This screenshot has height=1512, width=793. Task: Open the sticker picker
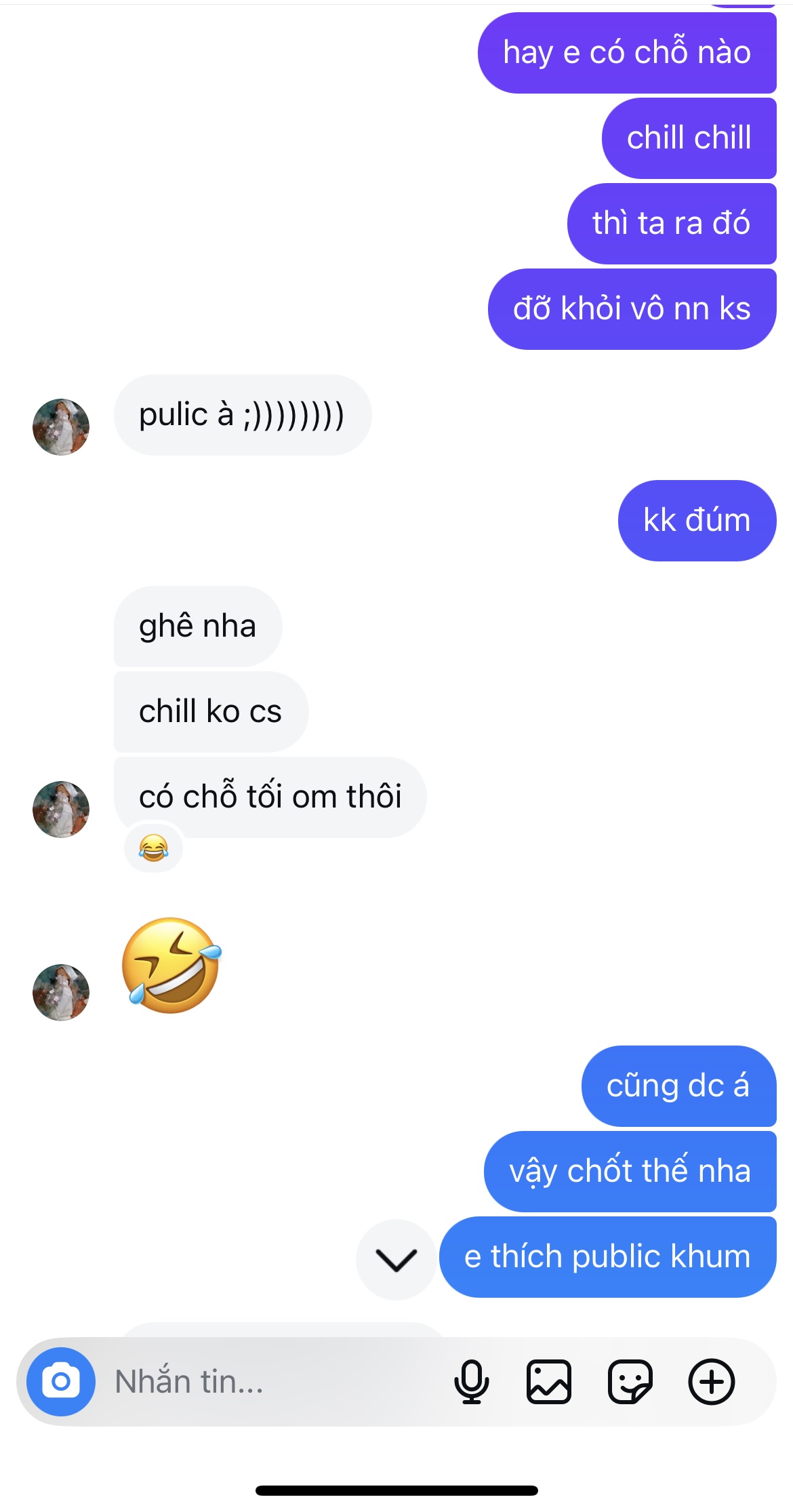(630, 1381)
